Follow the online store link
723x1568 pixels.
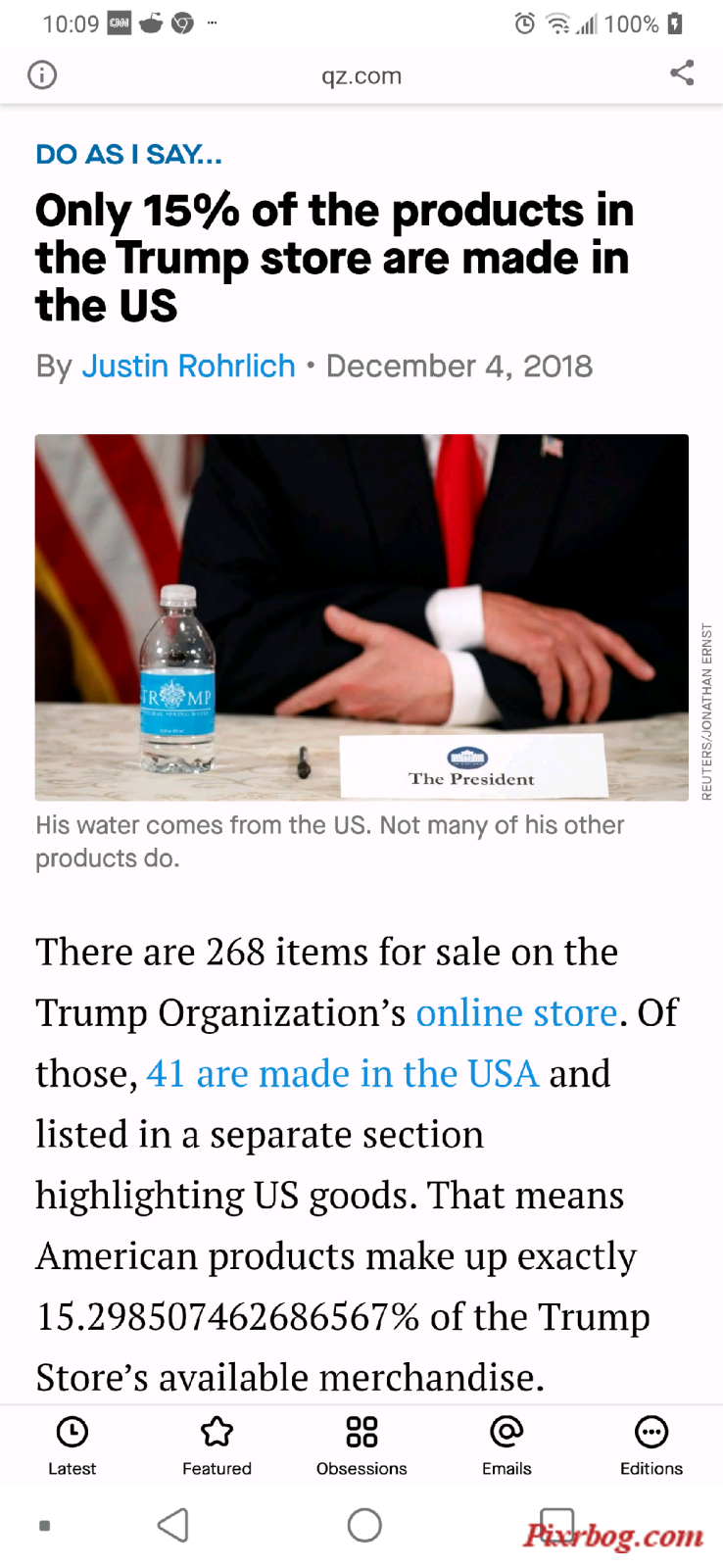[516, 1012]
